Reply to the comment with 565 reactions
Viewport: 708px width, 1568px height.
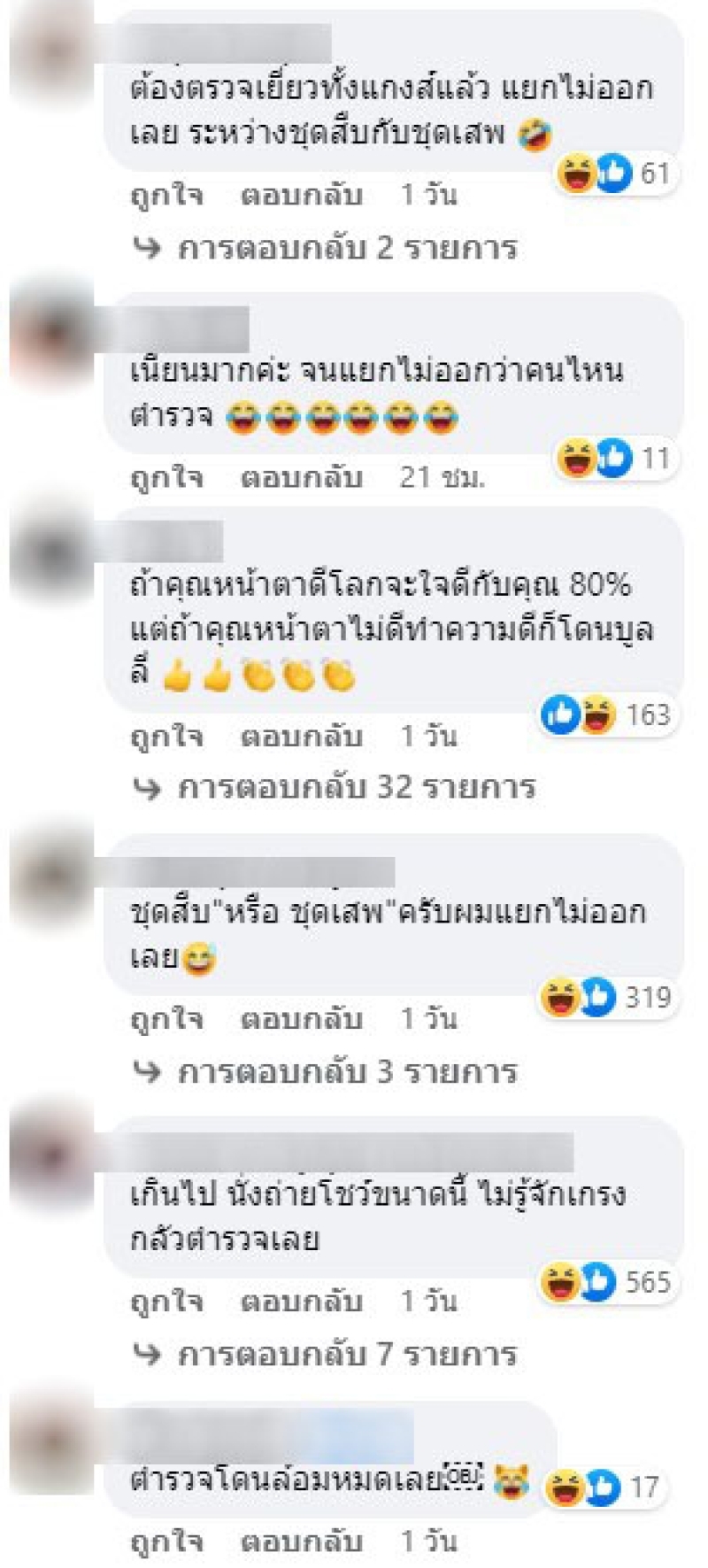[301, 1302]
